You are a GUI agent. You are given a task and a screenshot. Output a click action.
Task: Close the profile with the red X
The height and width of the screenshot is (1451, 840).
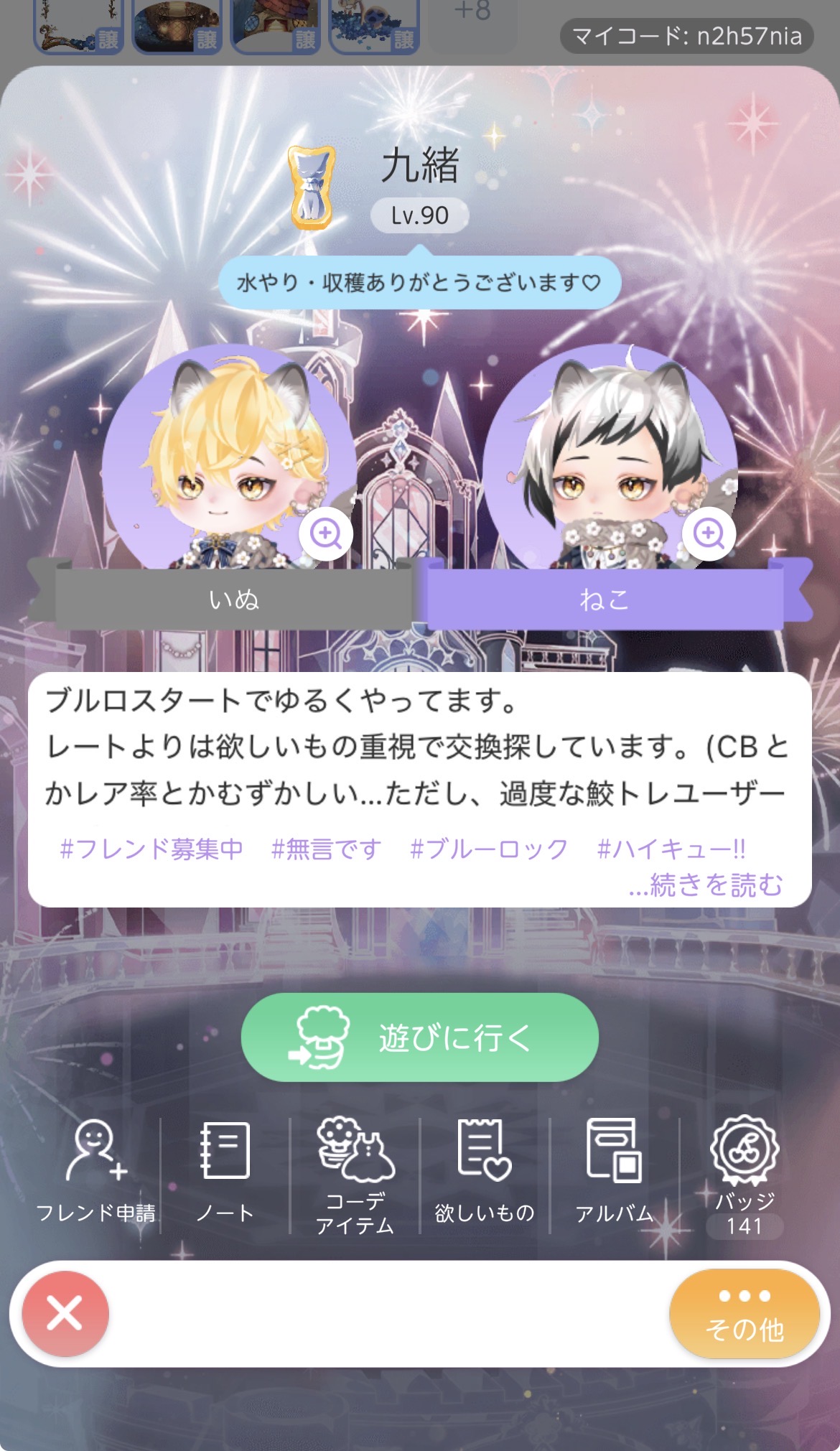(65, 1314)
